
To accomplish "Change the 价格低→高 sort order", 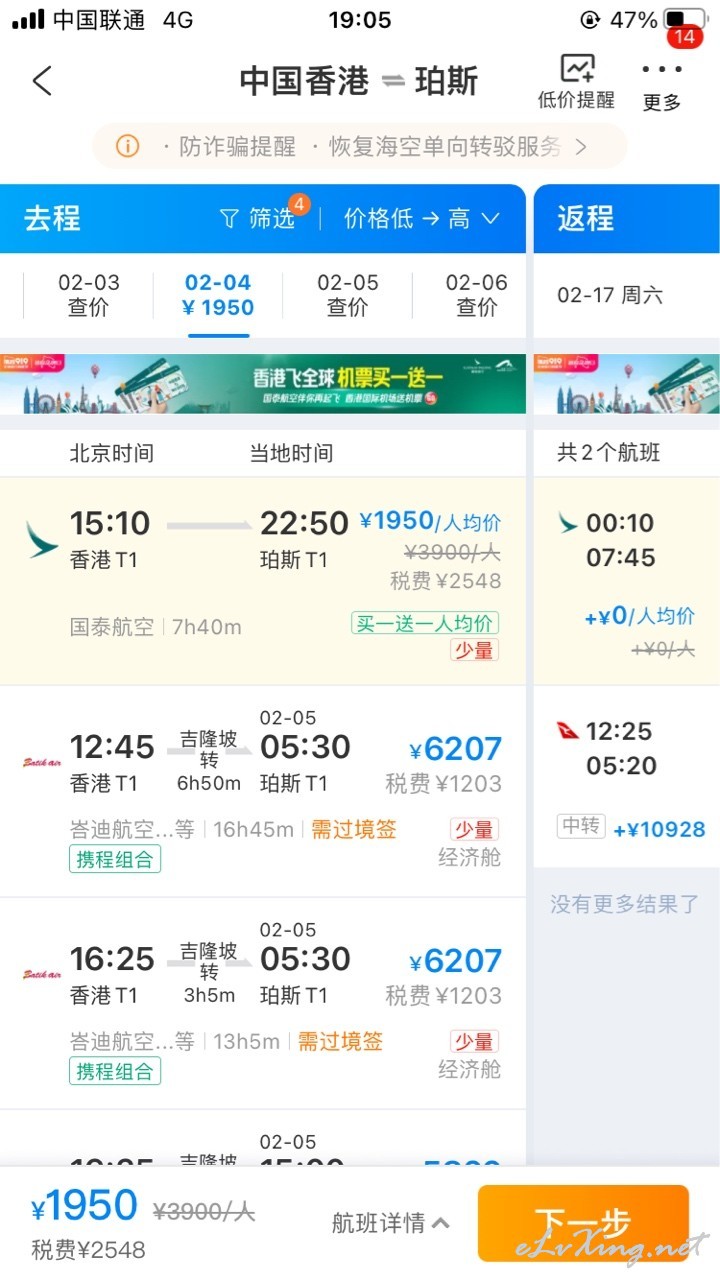I will (x=421, y=218).
